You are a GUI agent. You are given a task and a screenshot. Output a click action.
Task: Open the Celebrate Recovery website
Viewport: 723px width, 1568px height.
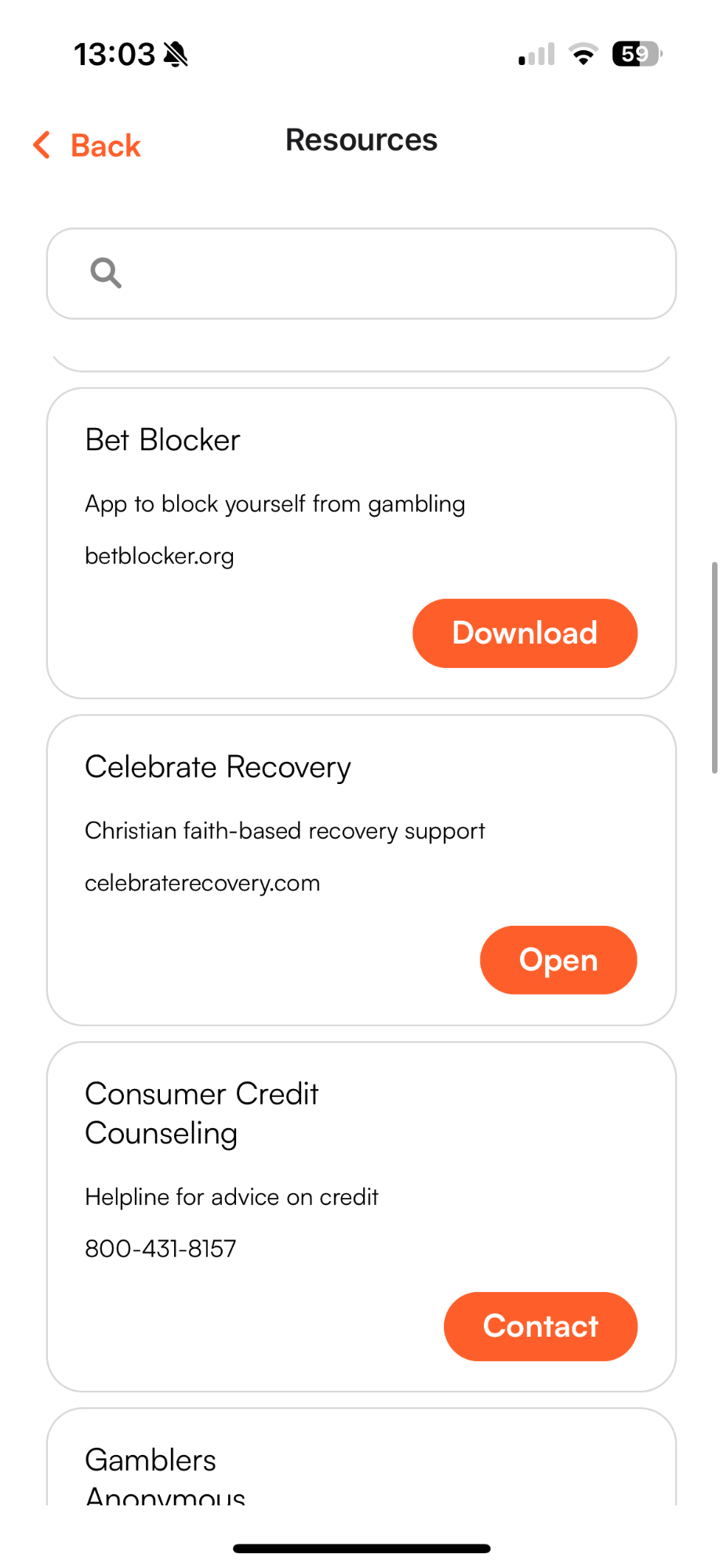tap(558, 960)
